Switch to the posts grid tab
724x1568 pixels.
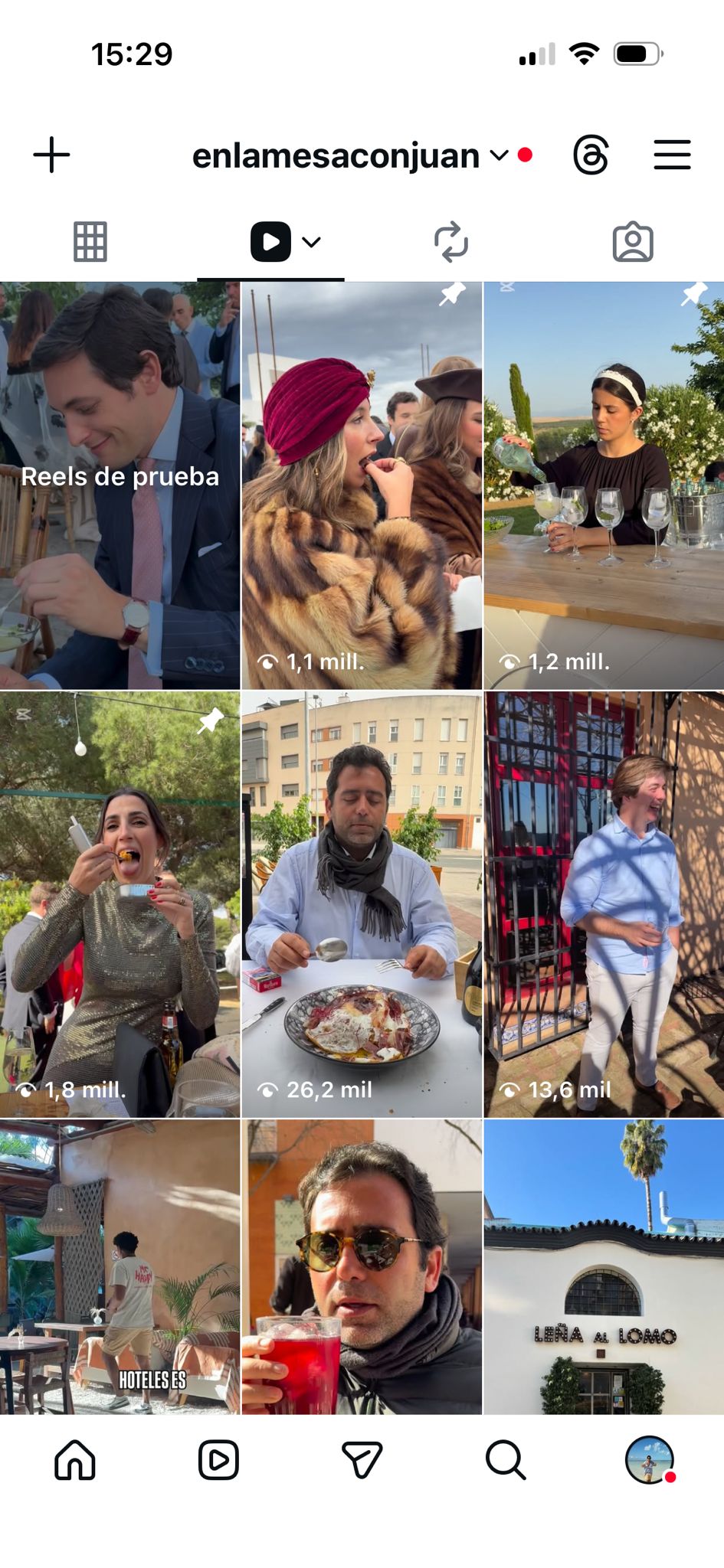(x=90, y=242)
